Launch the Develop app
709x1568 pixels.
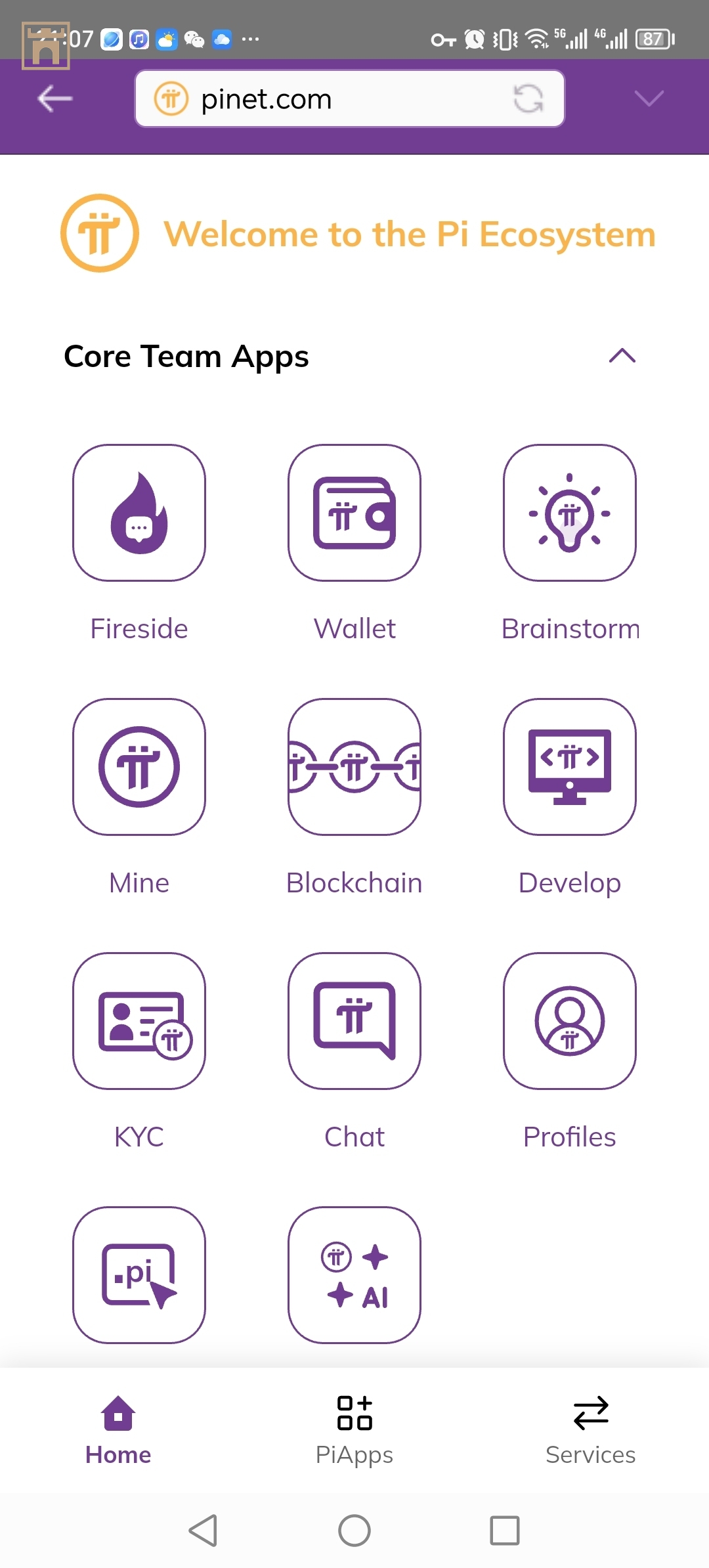click(x=569, y=766)
